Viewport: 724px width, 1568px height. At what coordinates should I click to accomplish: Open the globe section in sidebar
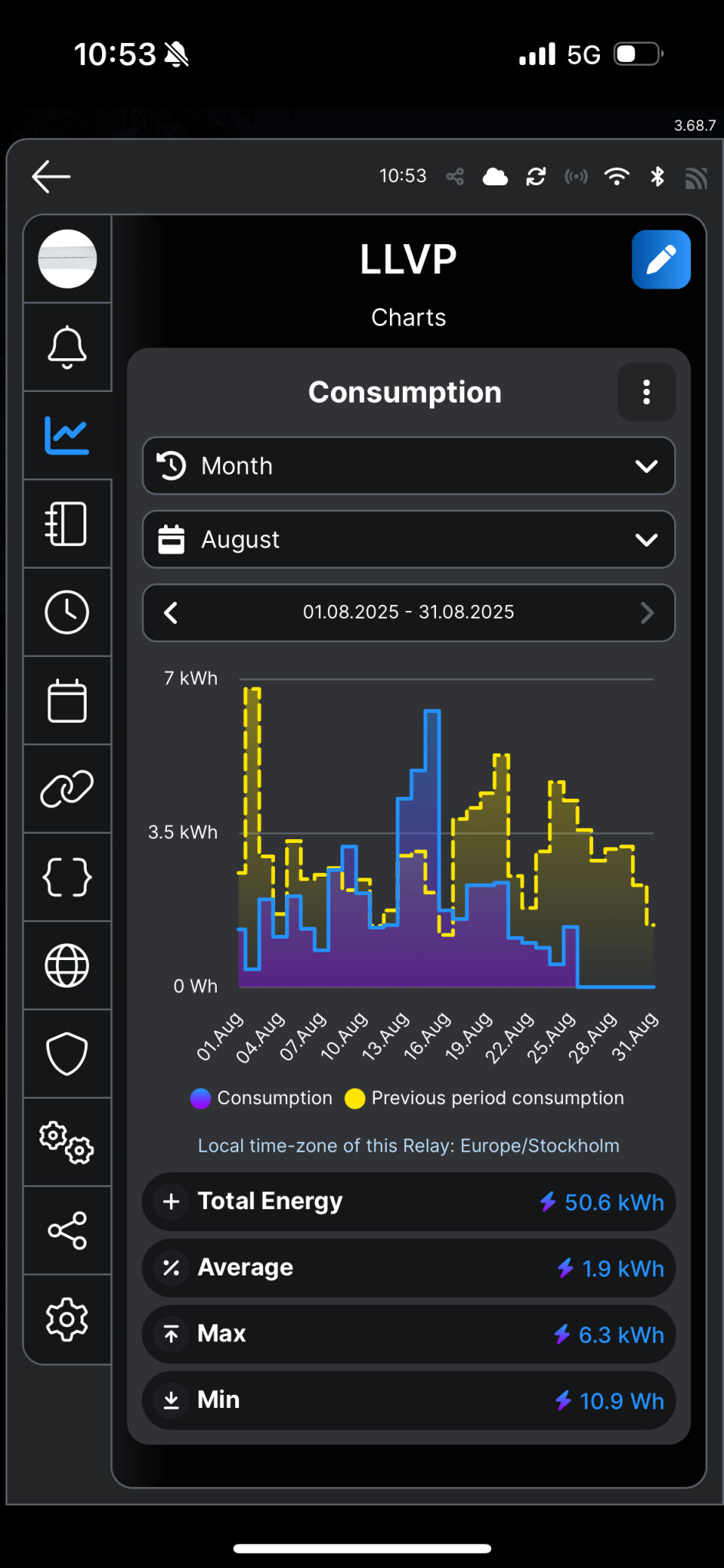pos(67,965)
